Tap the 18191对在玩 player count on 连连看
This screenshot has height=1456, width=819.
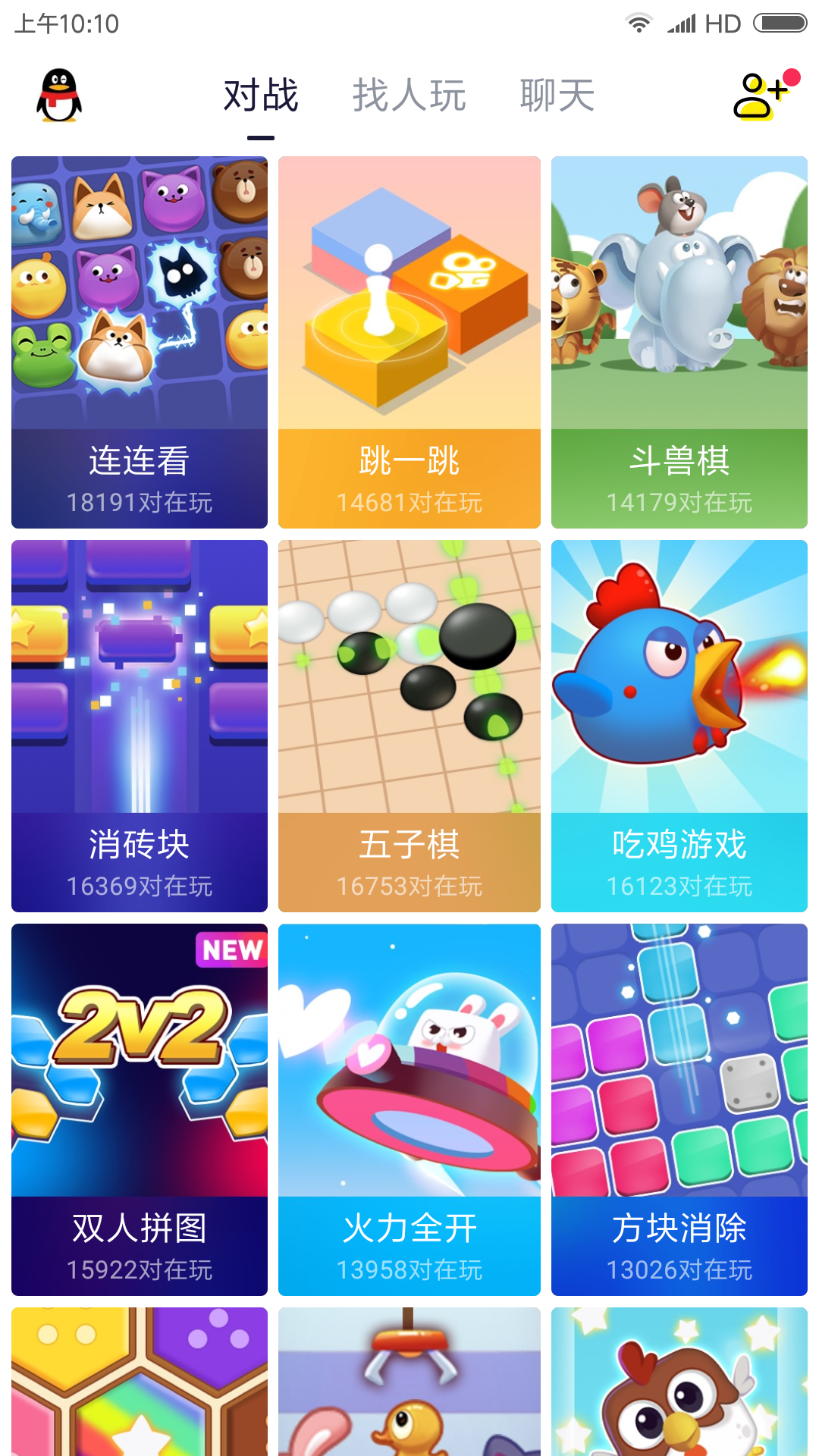click(x=139, y=503)
